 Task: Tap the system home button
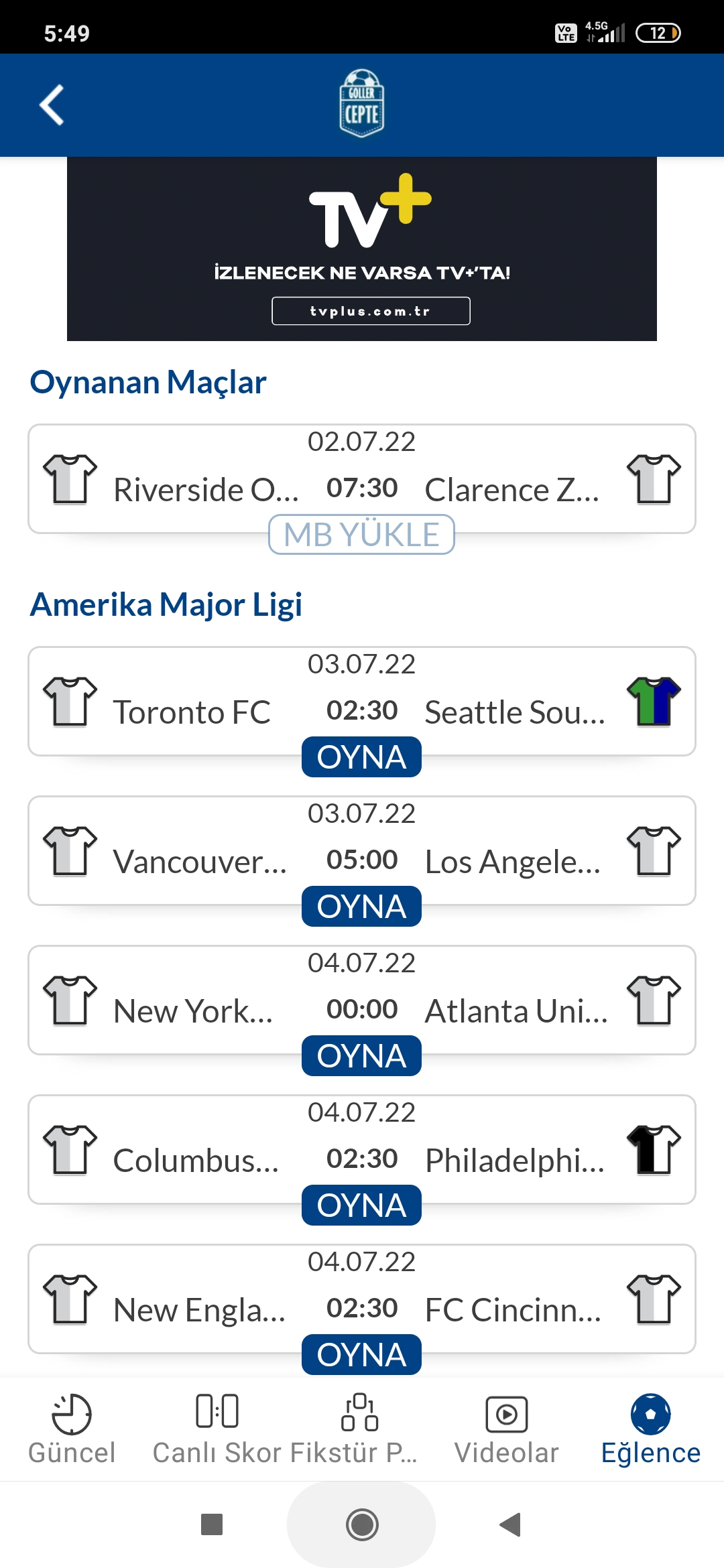(x=362, y=1525)
